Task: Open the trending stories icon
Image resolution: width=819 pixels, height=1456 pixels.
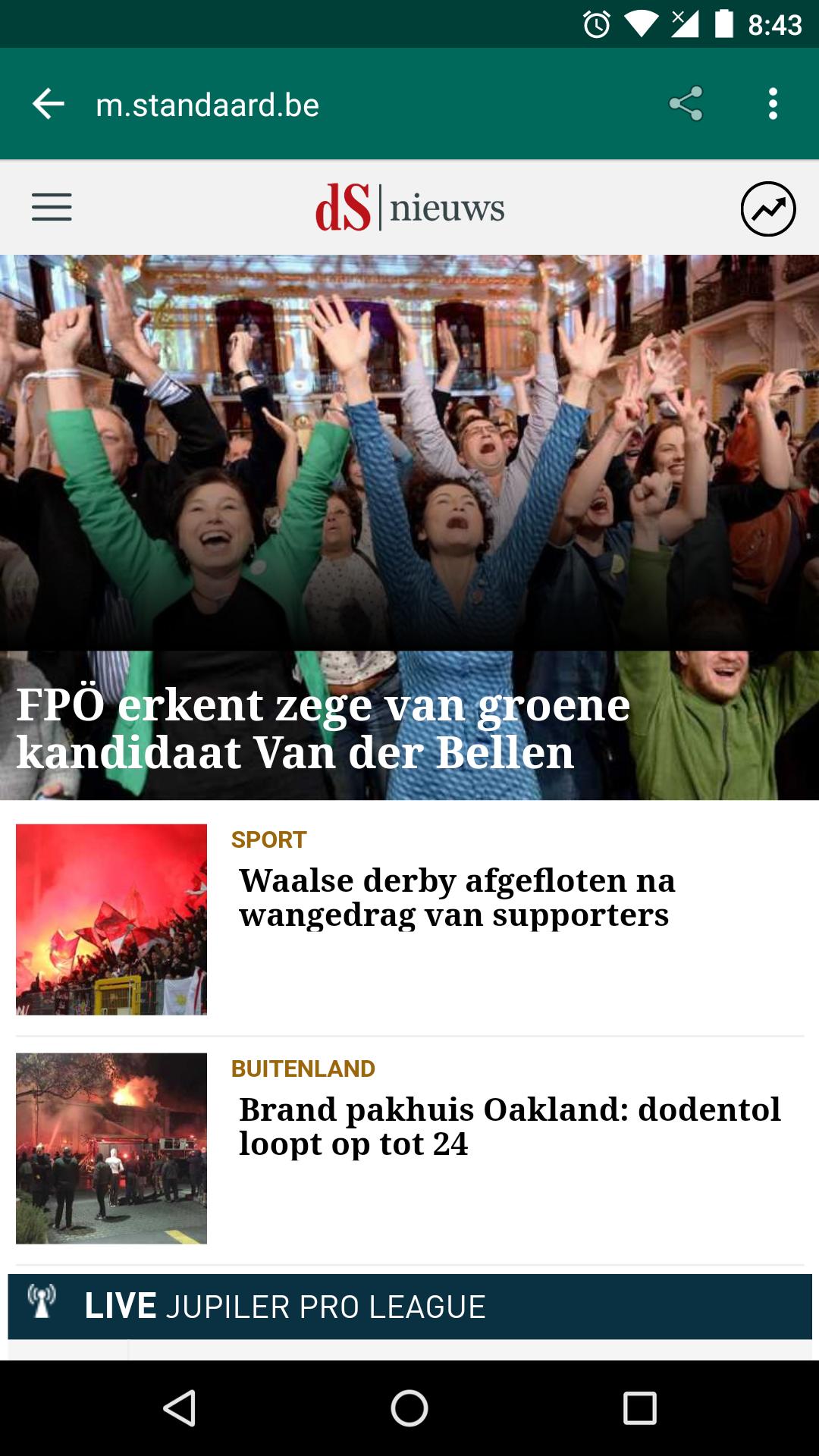Action: click(x=767, y=209)
